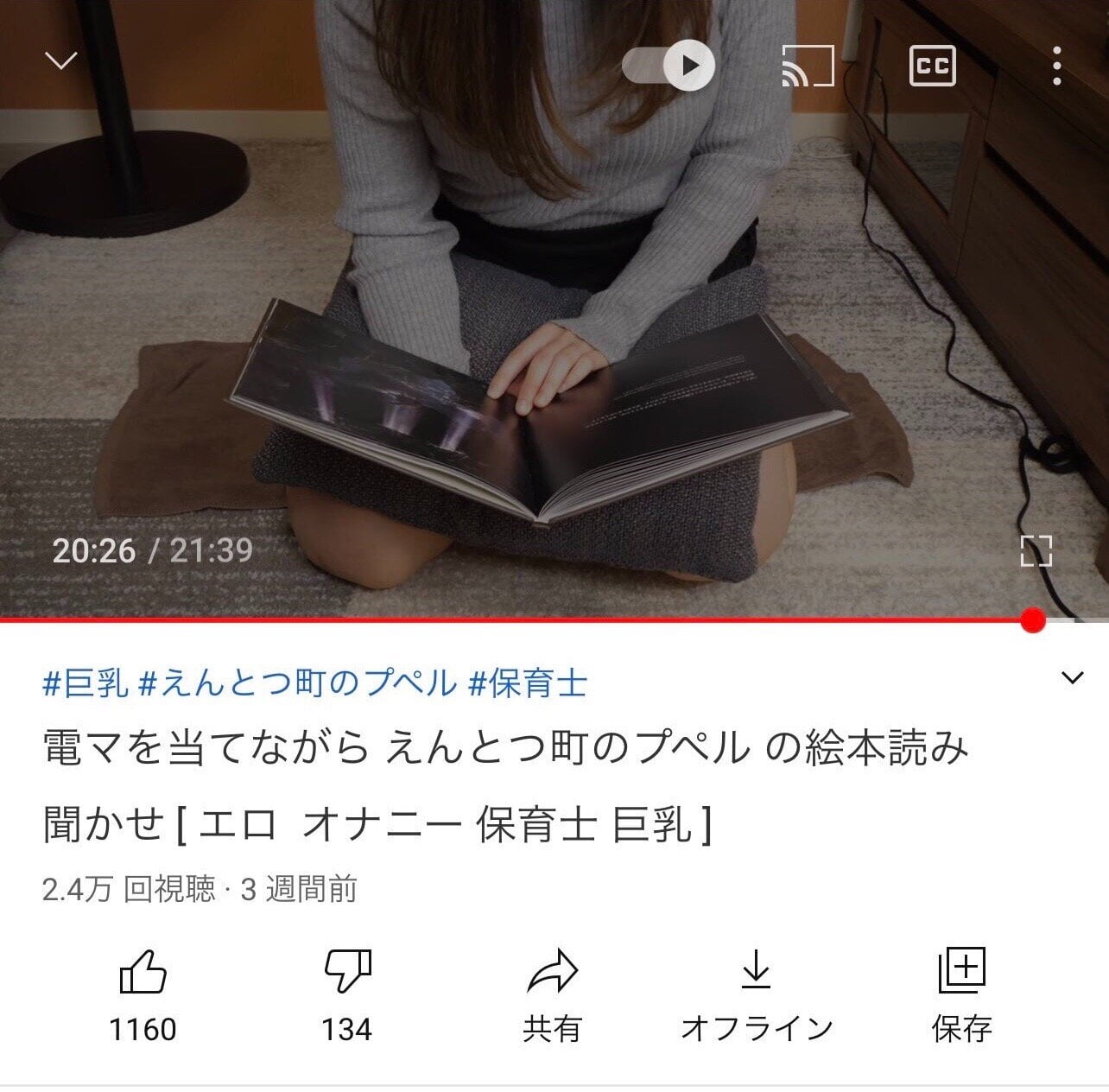Tap the red progress bar scrubber
This screenshot has height=1092, width=1109.
[1032, 620]
